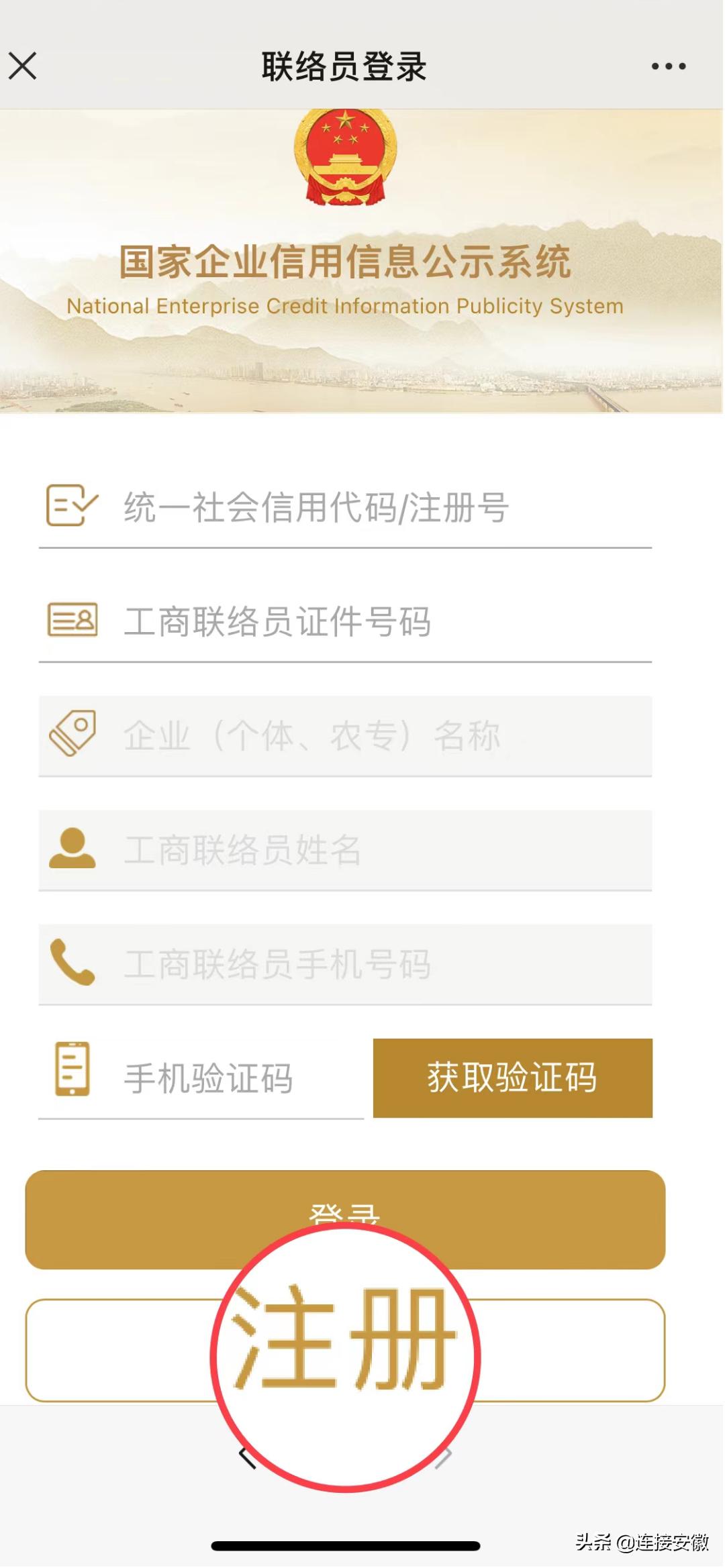725x1568 pixels.
Task: Tap the 登录 button
Action: coord(345,1201)
